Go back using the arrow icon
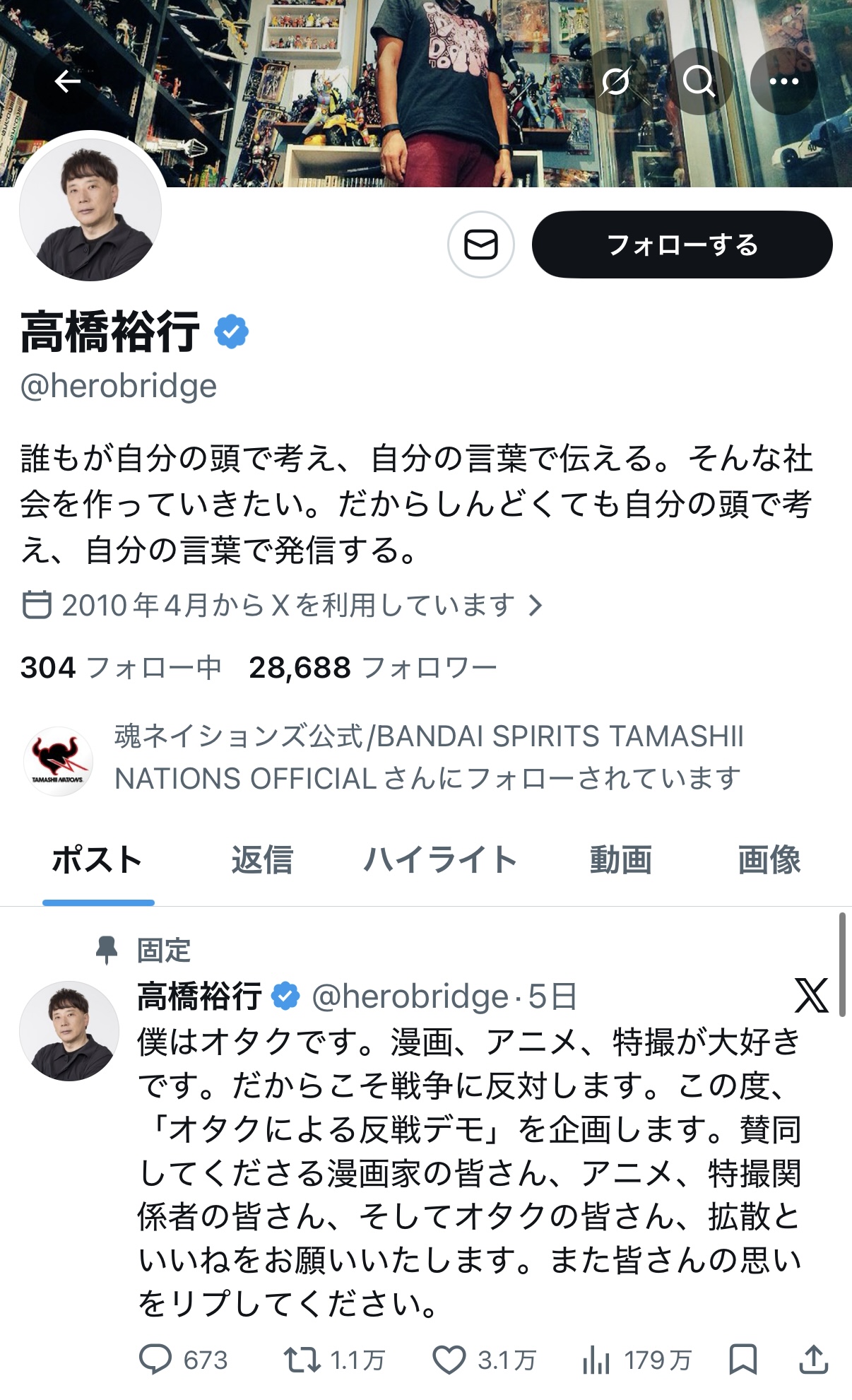The width and height of the screenshot is (852, 1400). 67,81
